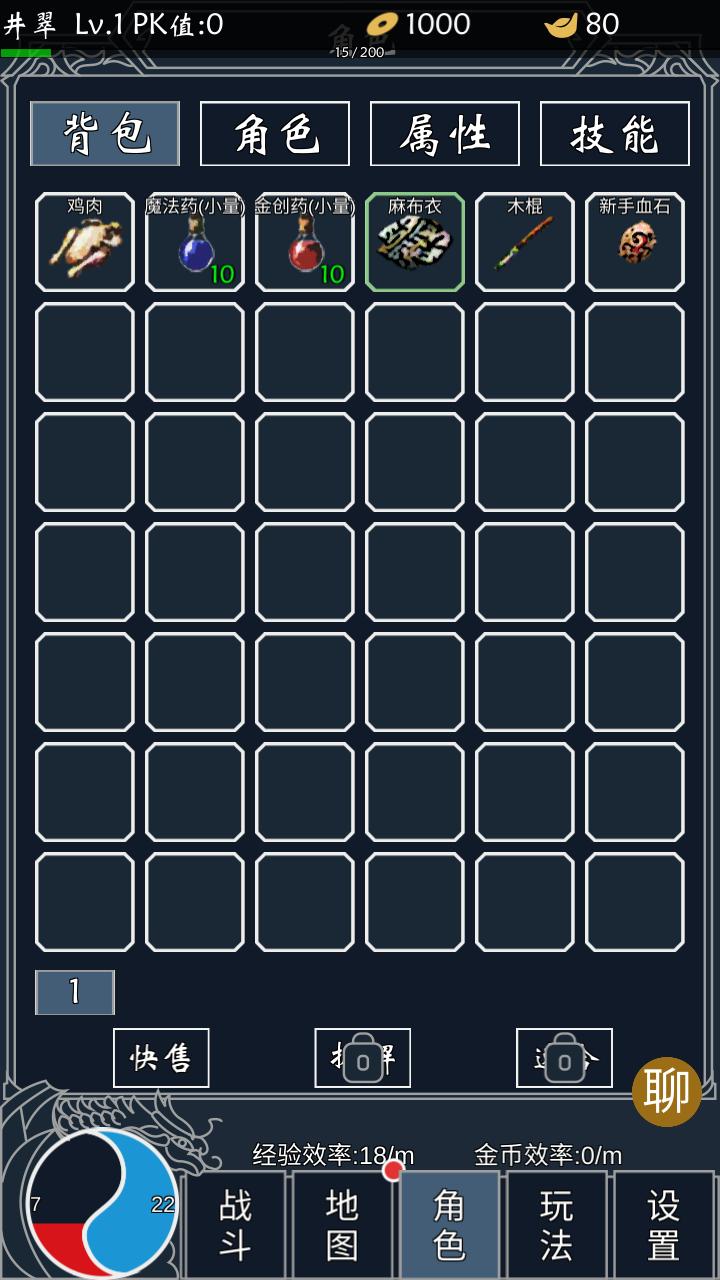Select the 新手血石 bloodstone item
Viewport: 720px width, 1280px height.
point(634,243)
